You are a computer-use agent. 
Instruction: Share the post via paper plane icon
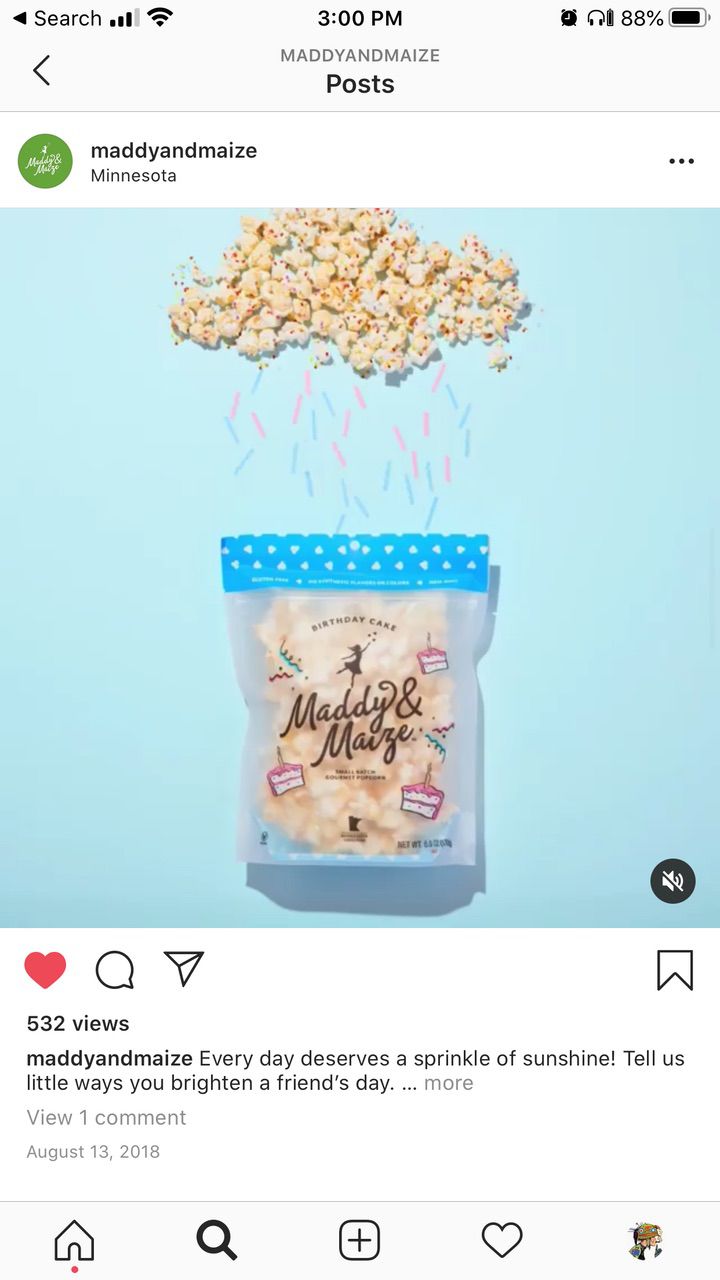[x=184, y=968]
